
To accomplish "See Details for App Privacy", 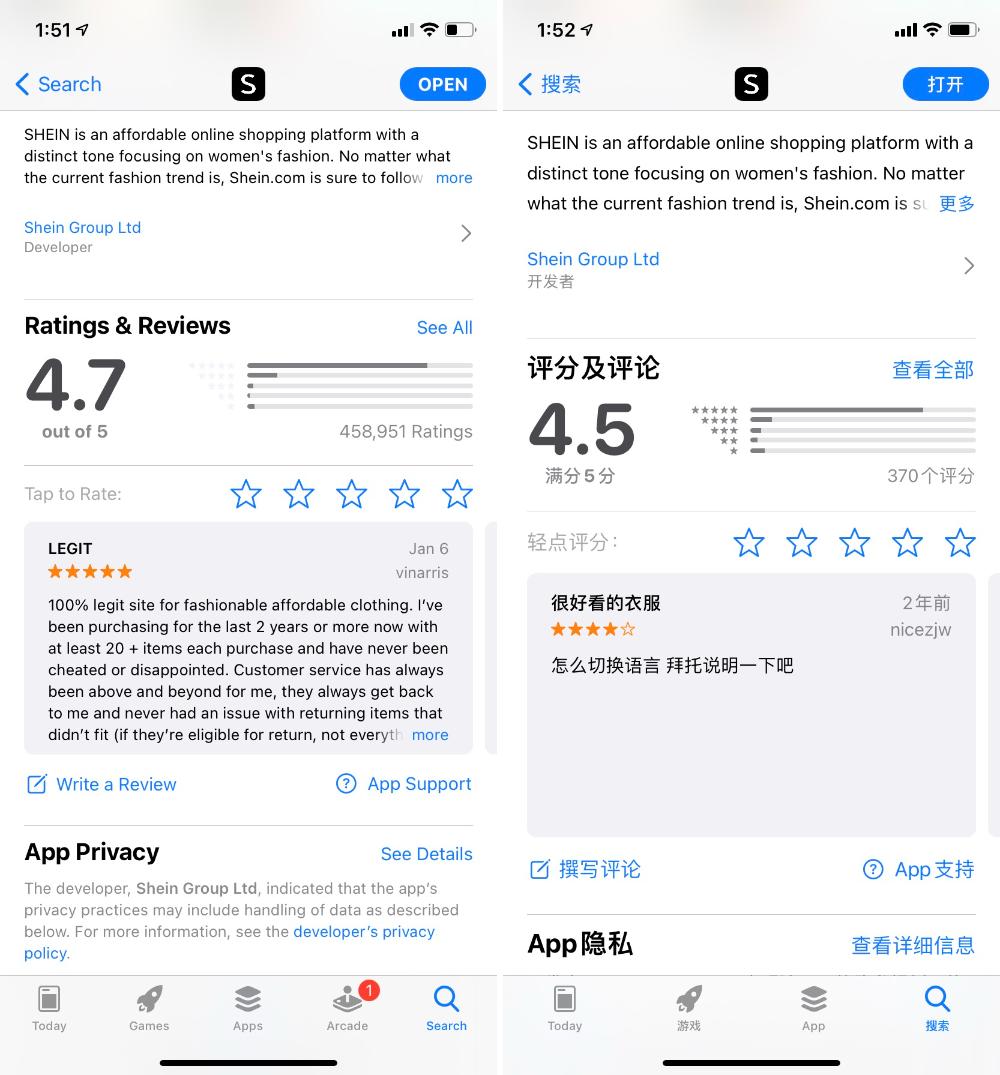I will coord(426,854).
